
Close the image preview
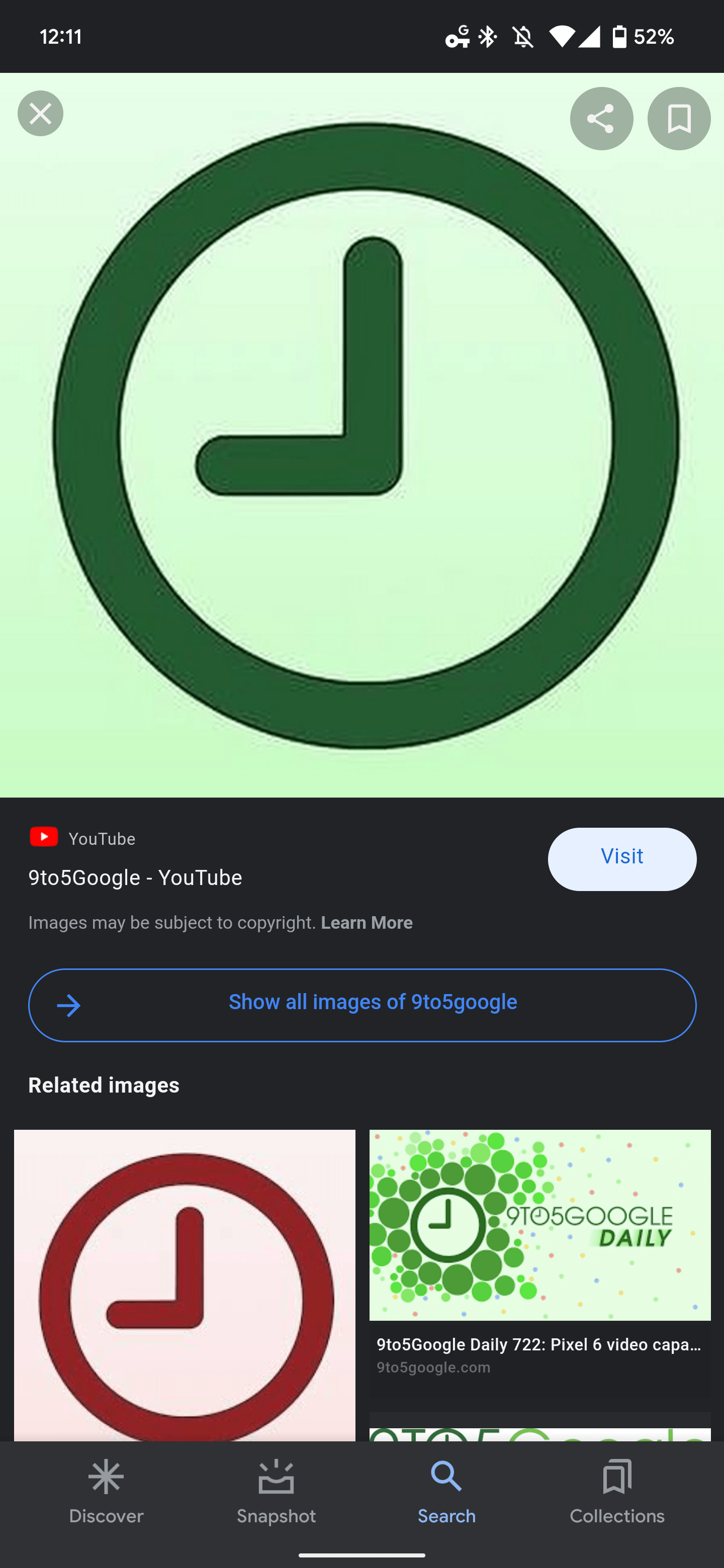[x=40, y=114]
